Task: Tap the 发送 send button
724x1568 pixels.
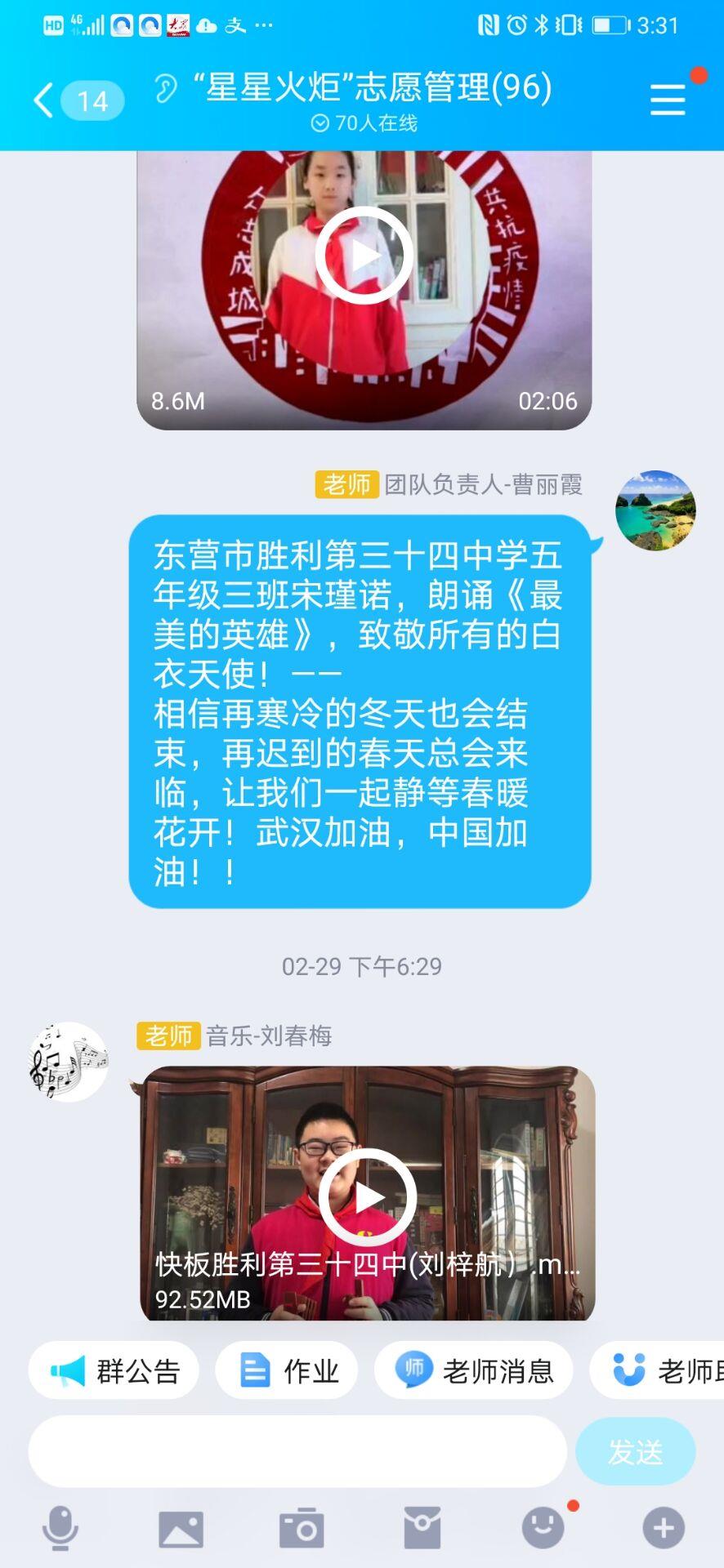Action: [635, 1451]
